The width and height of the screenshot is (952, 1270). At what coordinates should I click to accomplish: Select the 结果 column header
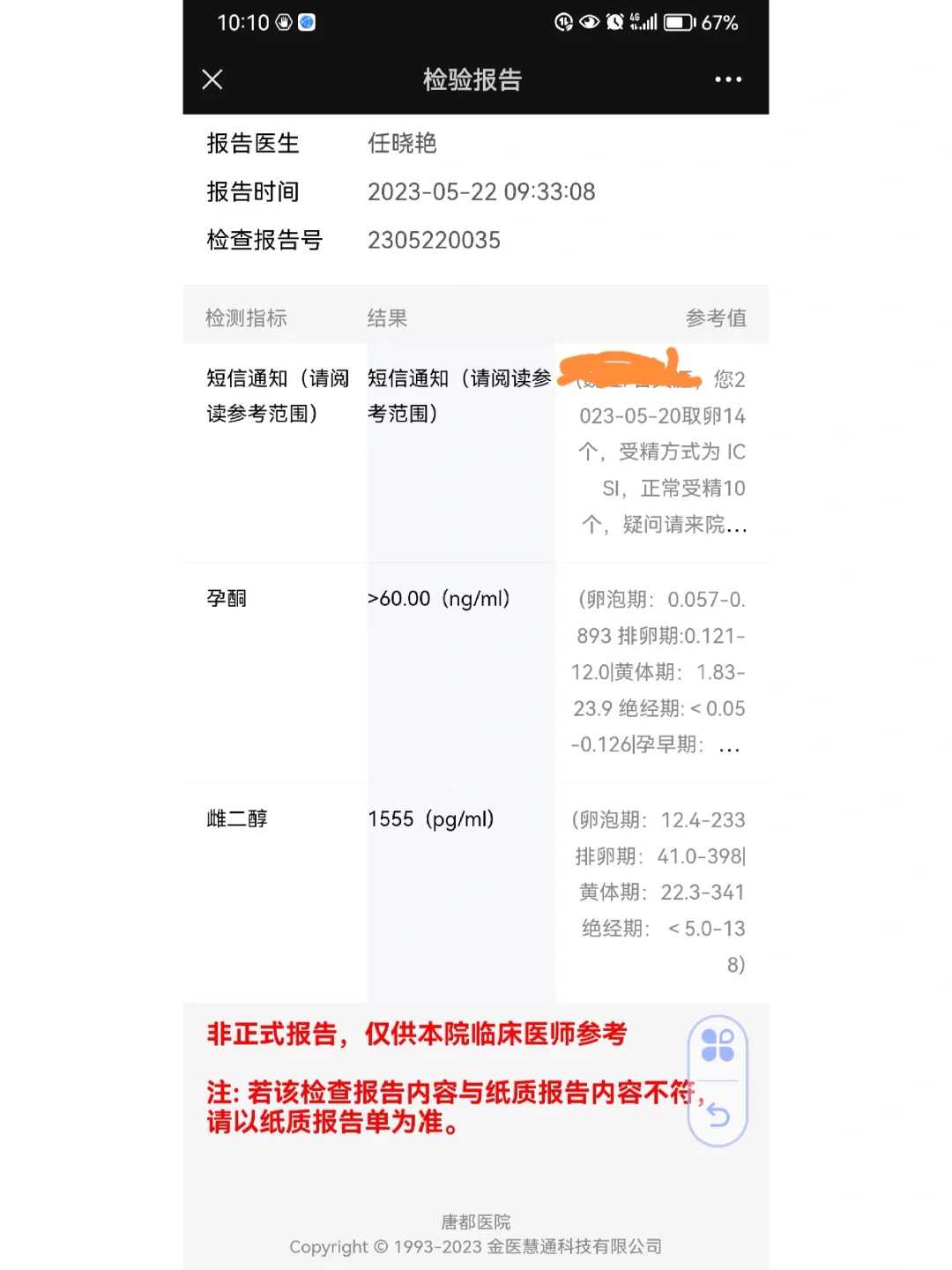pyautogui.click(x=388, y=318)
